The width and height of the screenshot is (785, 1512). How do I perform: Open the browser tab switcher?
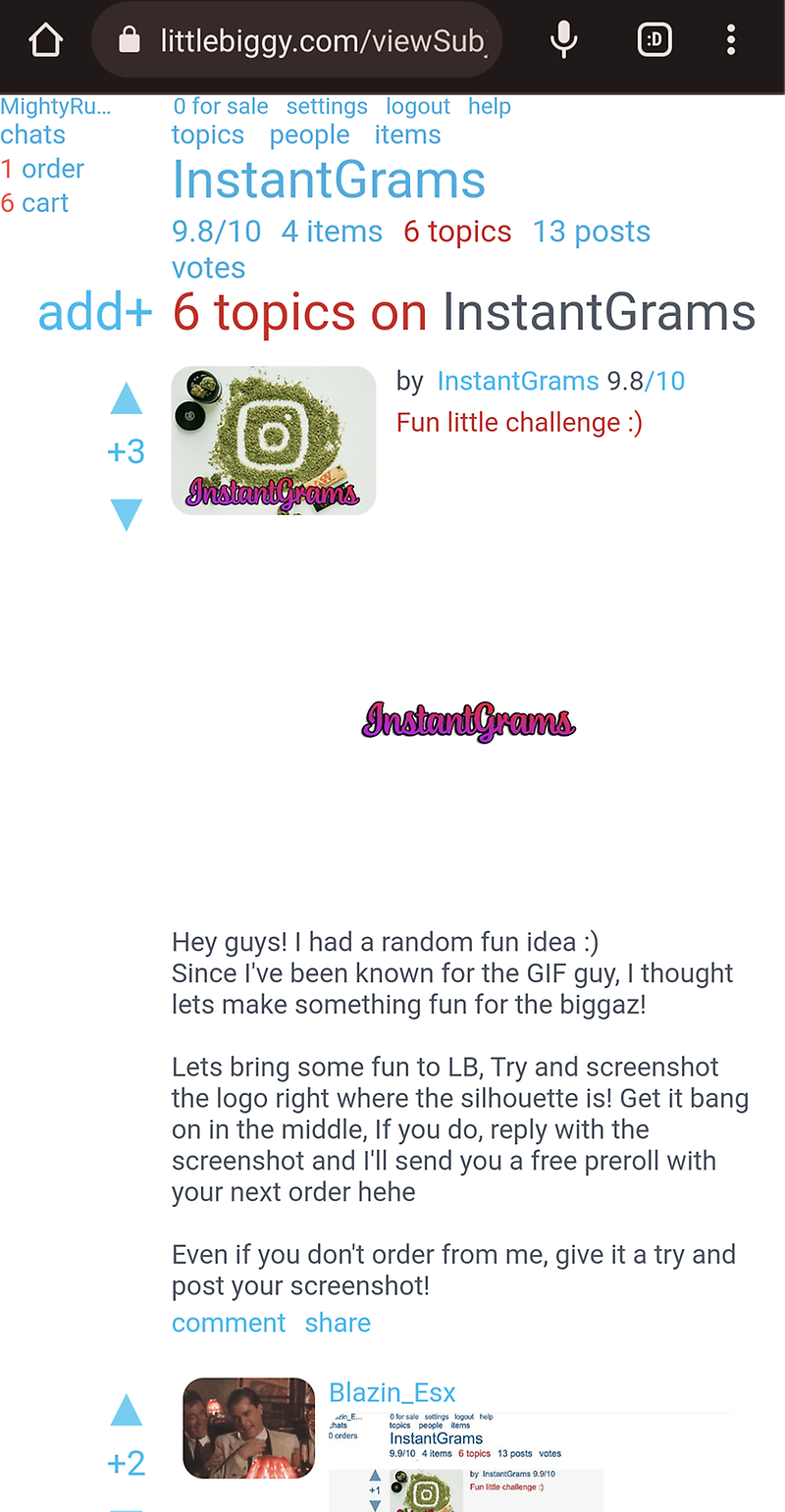click(654, 40)
